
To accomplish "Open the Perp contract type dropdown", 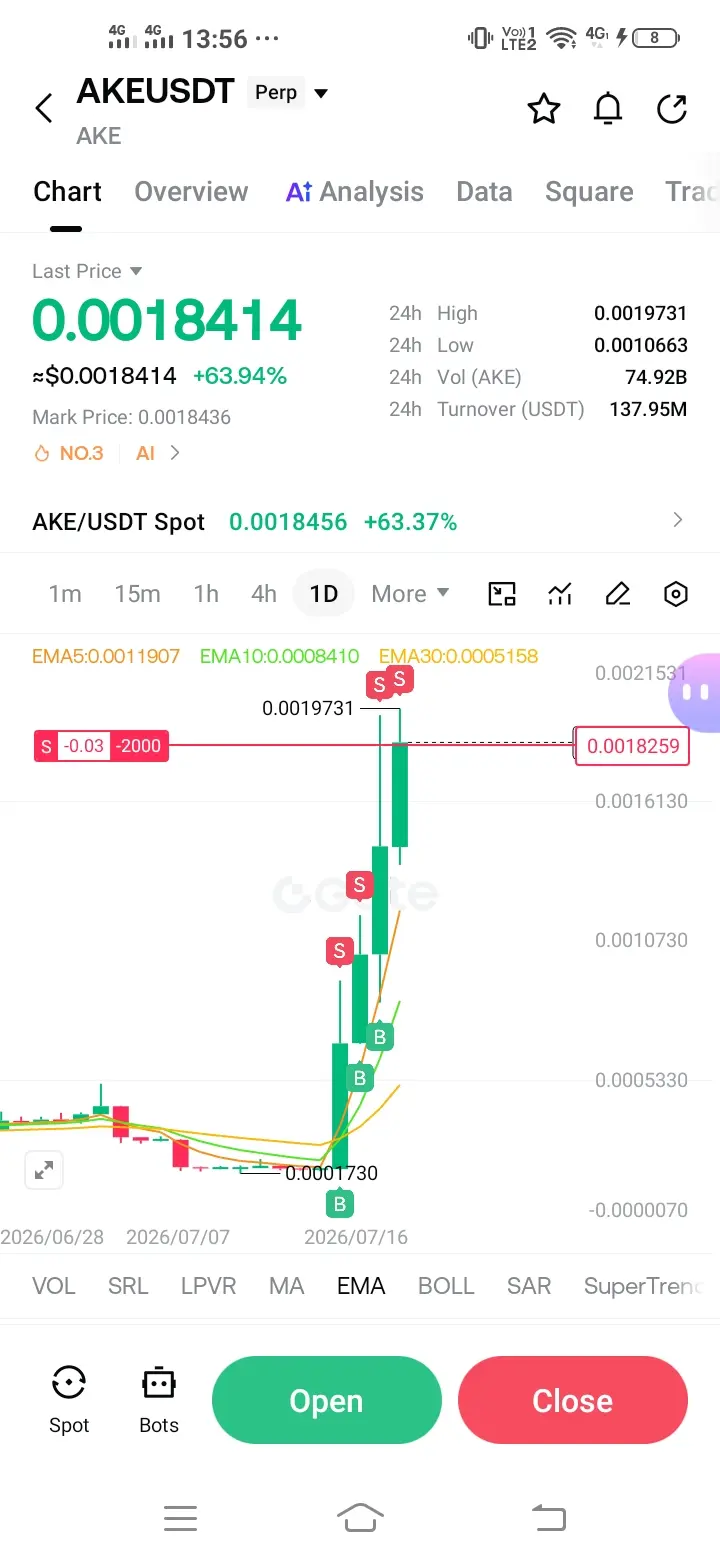I will [x=288, y=93].
